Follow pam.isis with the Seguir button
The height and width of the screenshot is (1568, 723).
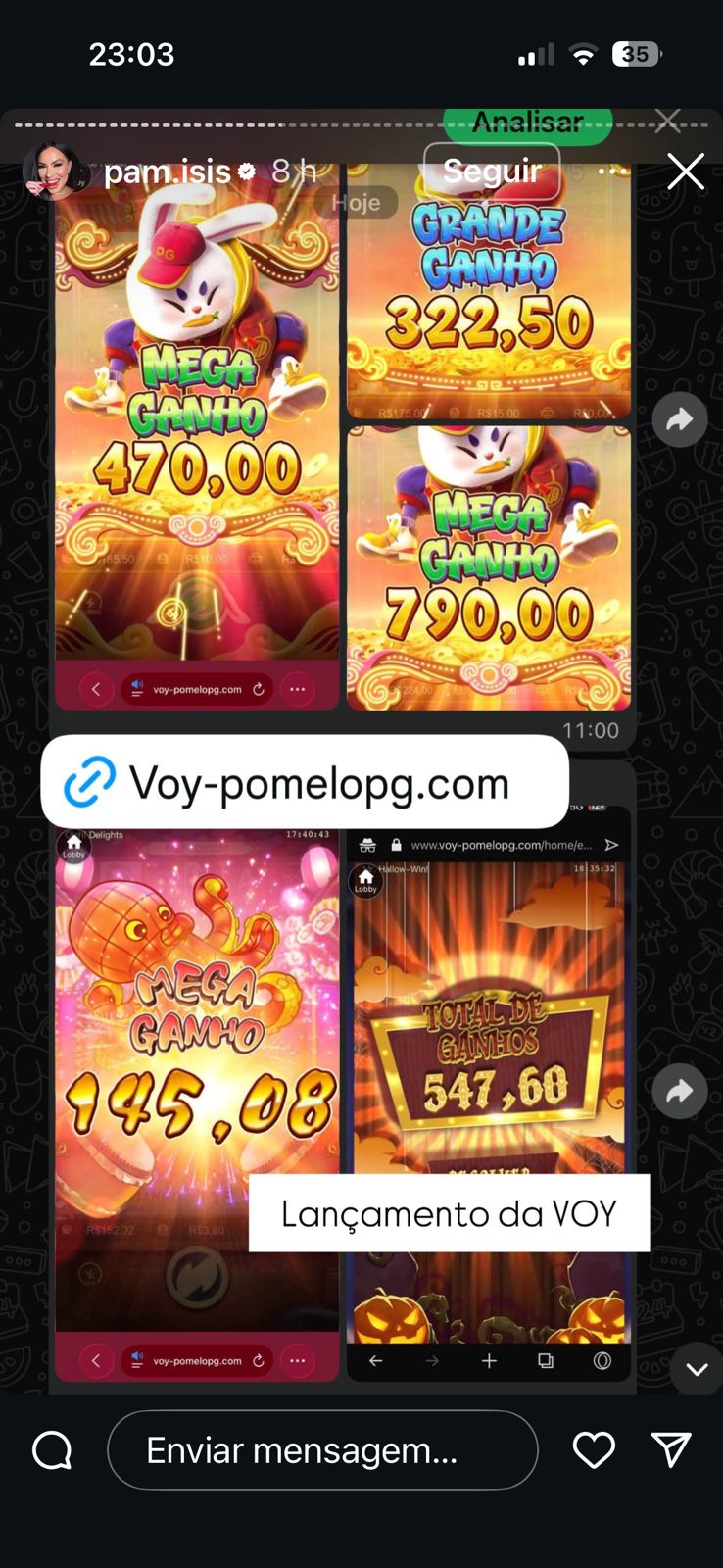pyautogui.click(x=492, y=171)
